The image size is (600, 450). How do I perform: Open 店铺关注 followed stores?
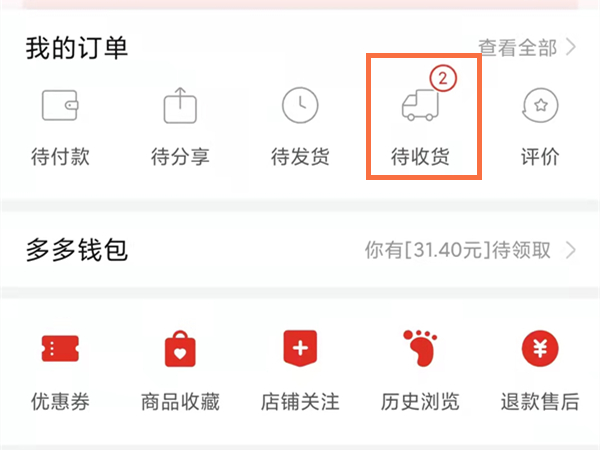(x=300, y=370)
